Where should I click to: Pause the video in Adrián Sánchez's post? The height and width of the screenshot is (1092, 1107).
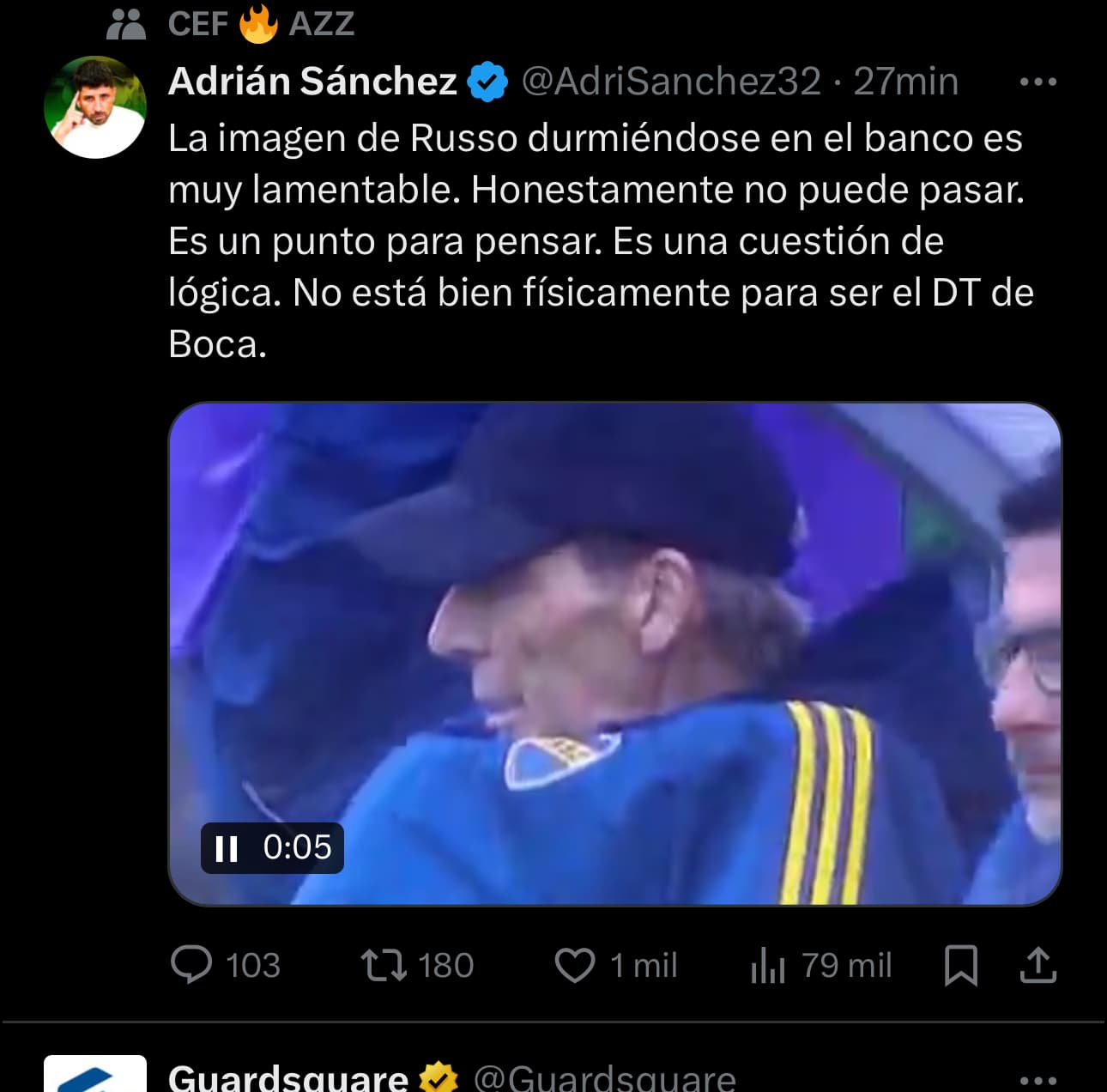227,848
